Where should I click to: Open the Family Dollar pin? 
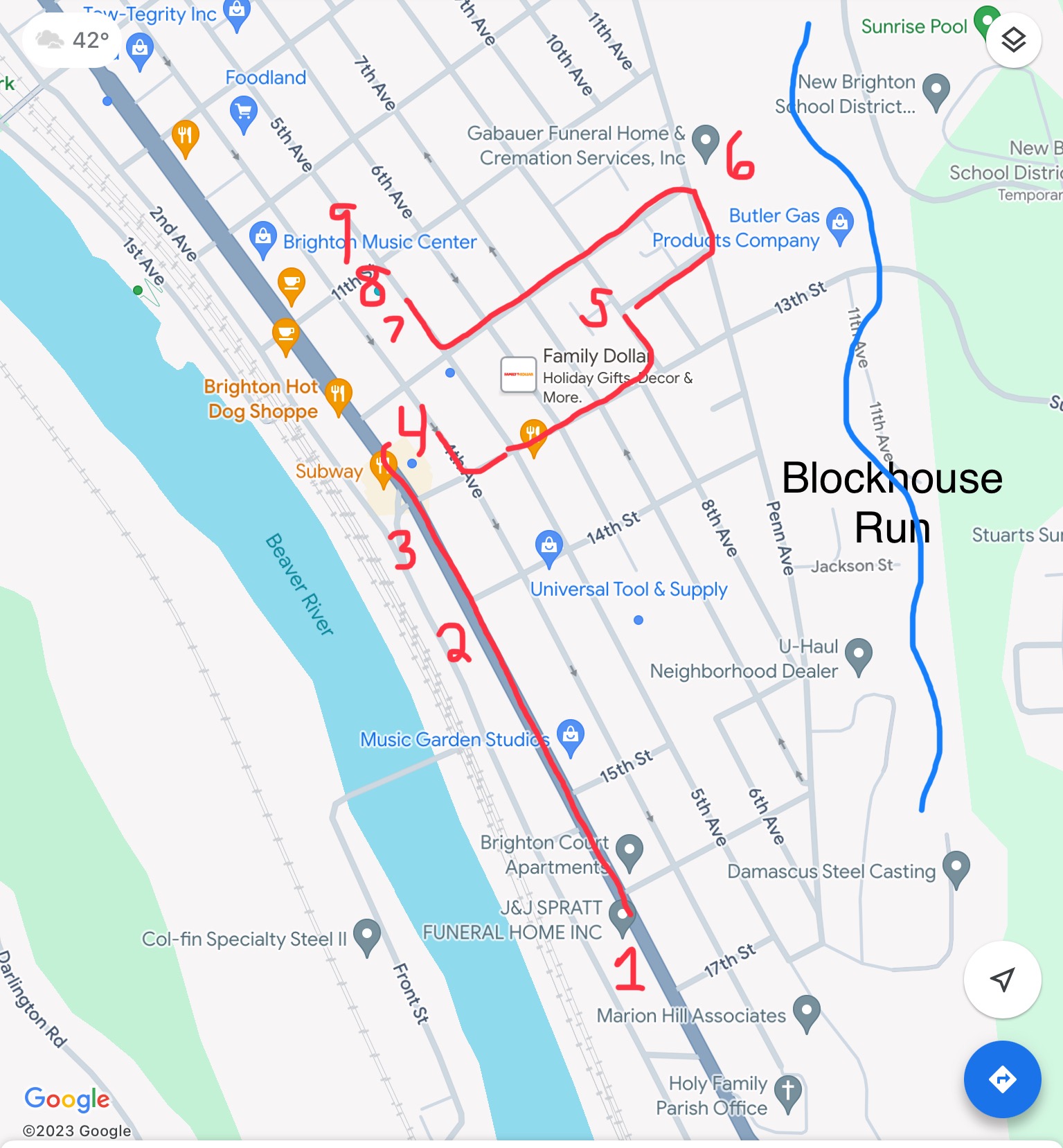pyautogui.click(x=518, y=374)
